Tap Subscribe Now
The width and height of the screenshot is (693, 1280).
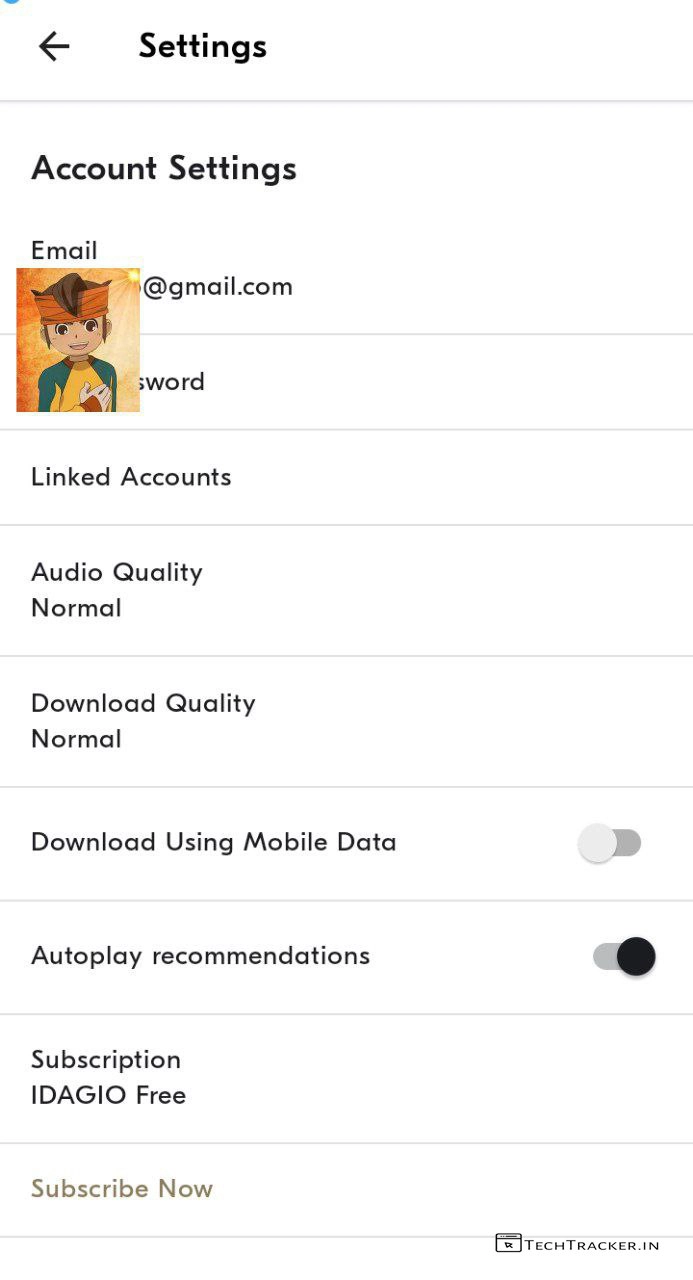[122, 1189]
